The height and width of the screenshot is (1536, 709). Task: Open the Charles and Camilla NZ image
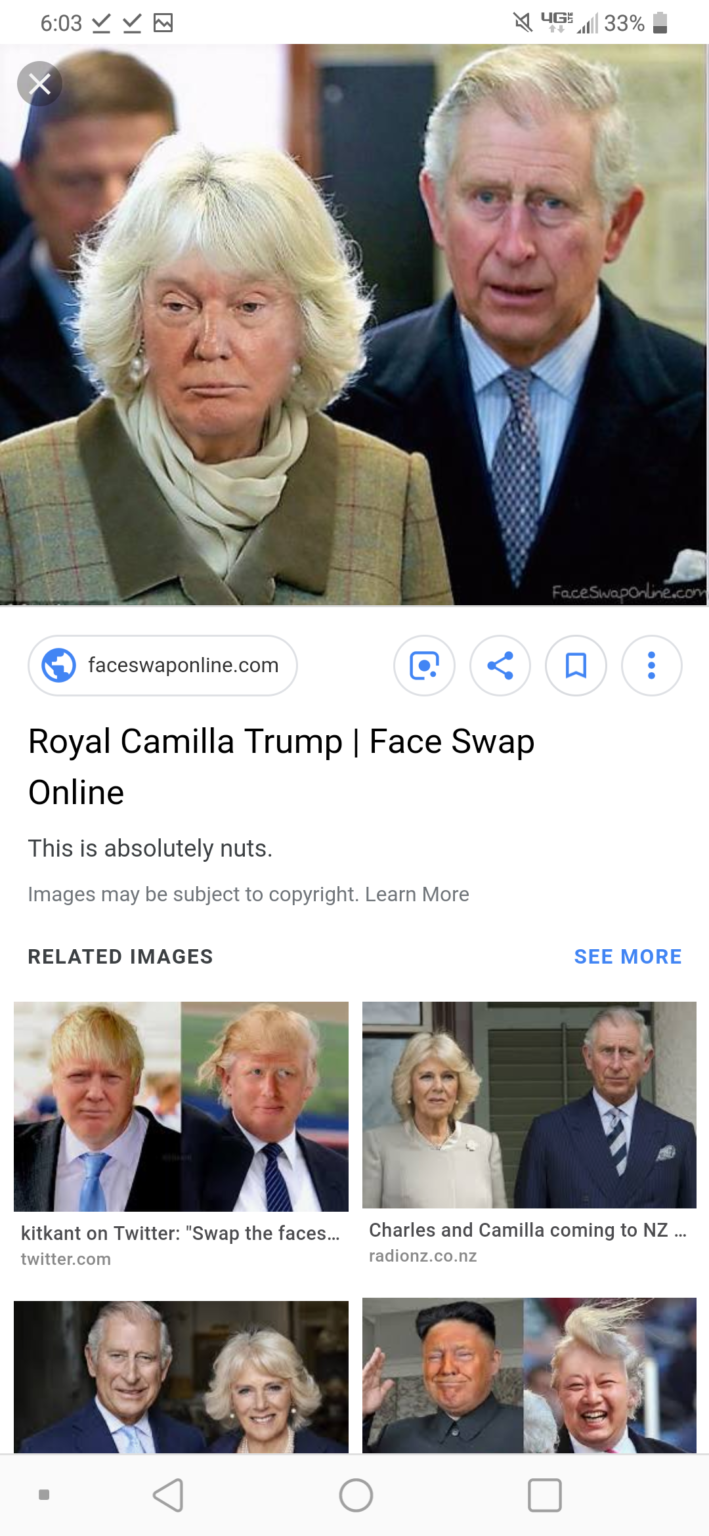coord(529,1105)
